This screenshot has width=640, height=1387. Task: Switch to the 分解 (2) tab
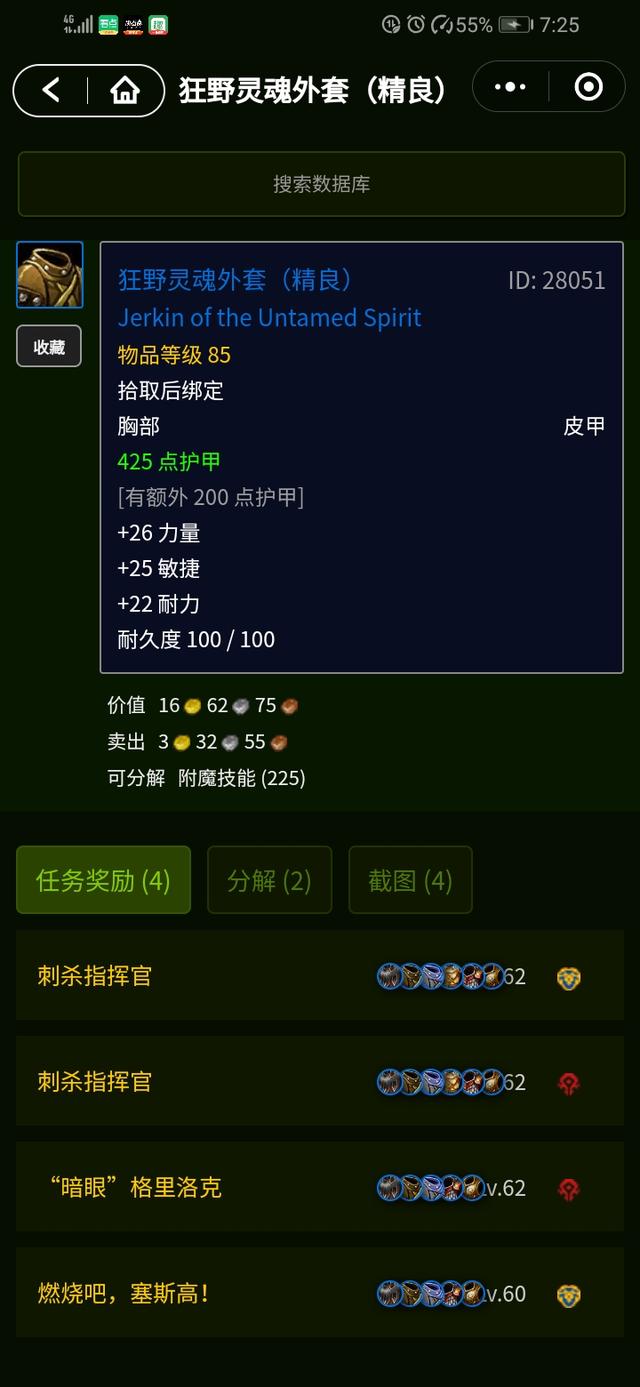269,880
